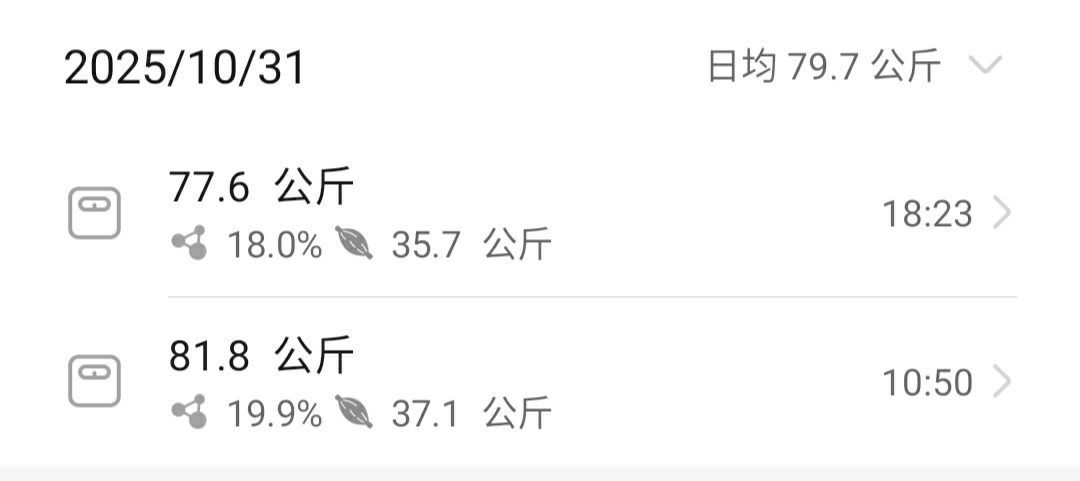This screenshot has width=1080, height=481.
Task: Open the 81.8 公斤 record at 10:50
Action: click(540, 382)
